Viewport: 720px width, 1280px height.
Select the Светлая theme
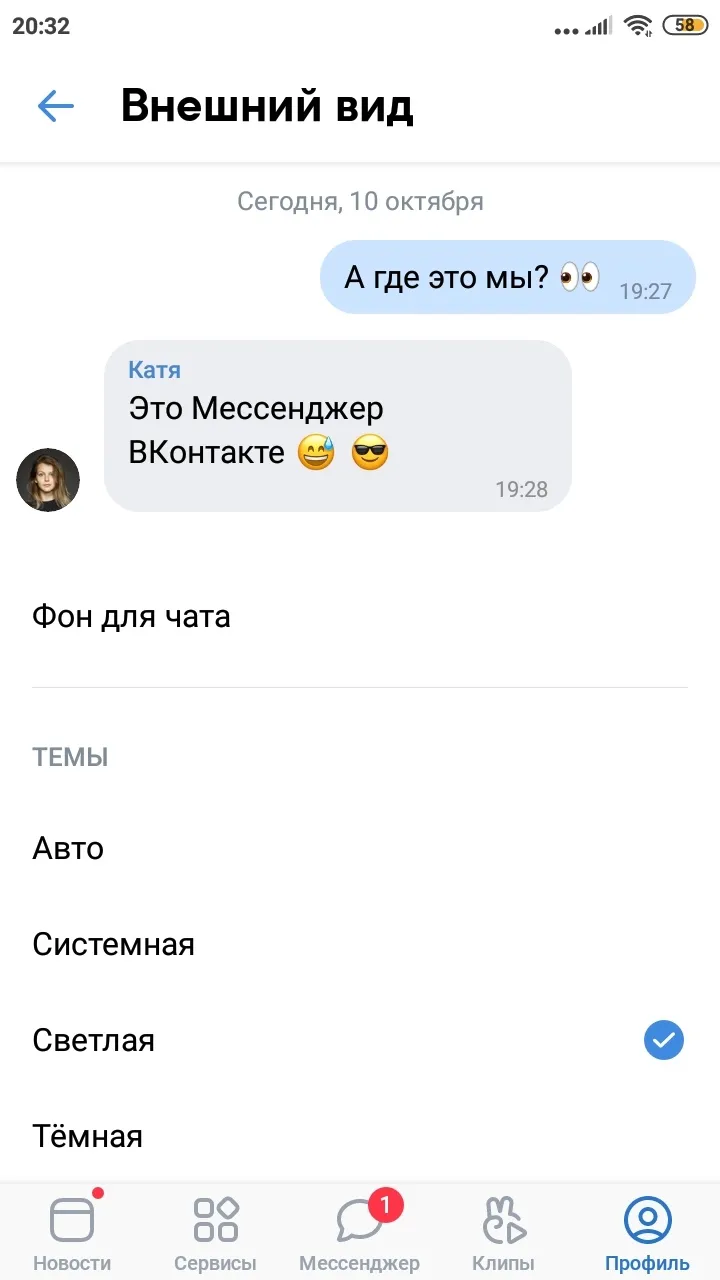[x=360, y=1041]
